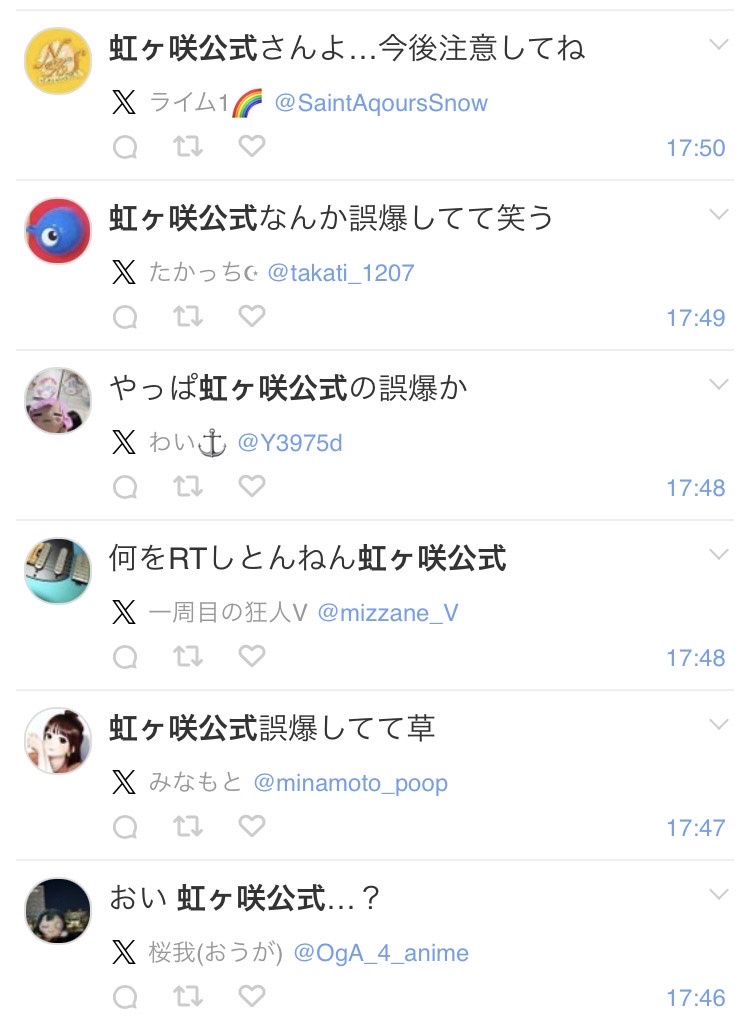The height and width of the screenshot is (1020, 750).
Task: View たかっち's profile avatar
Action: pyautogui.click(x=57, y=230)
